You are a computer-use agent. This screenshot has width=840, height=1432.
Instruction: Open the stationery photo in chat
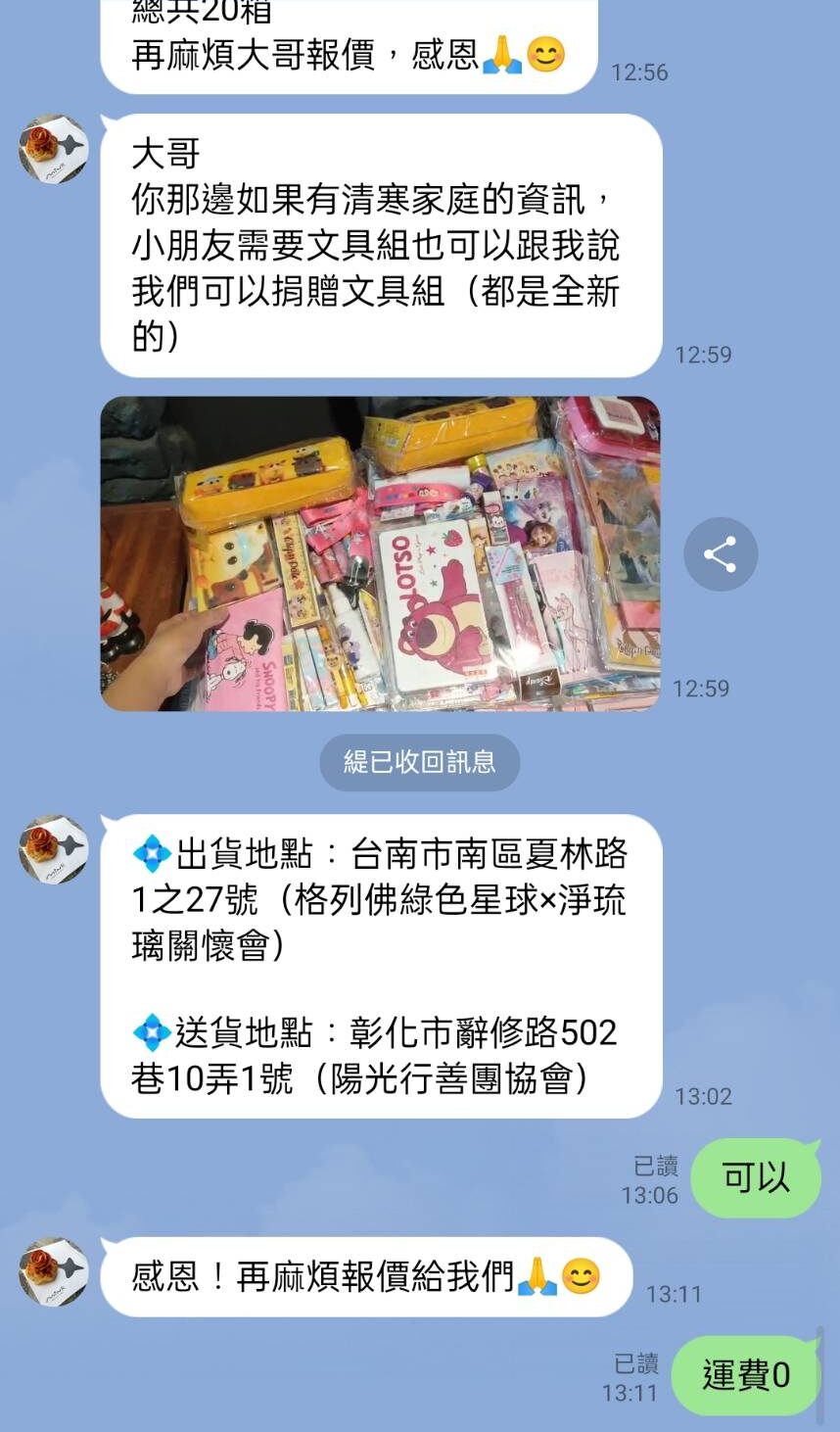(381, 553)
